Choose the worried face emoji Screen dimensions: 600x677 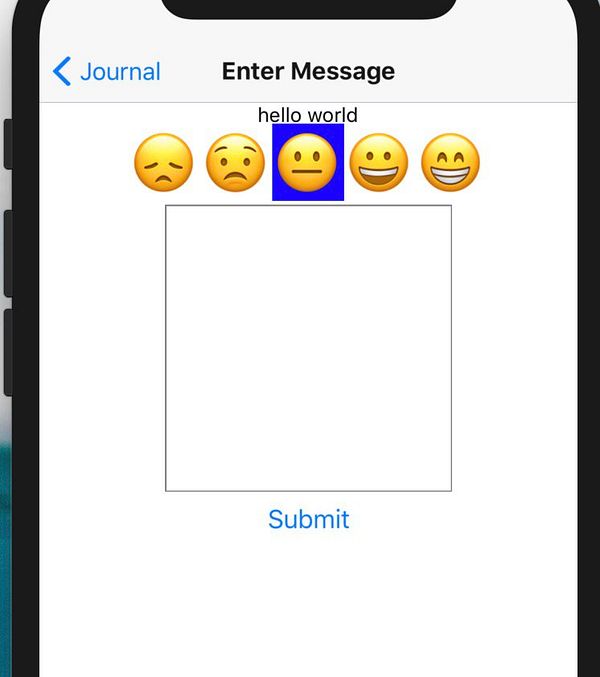pyautogui.click(x=236, y=163)
